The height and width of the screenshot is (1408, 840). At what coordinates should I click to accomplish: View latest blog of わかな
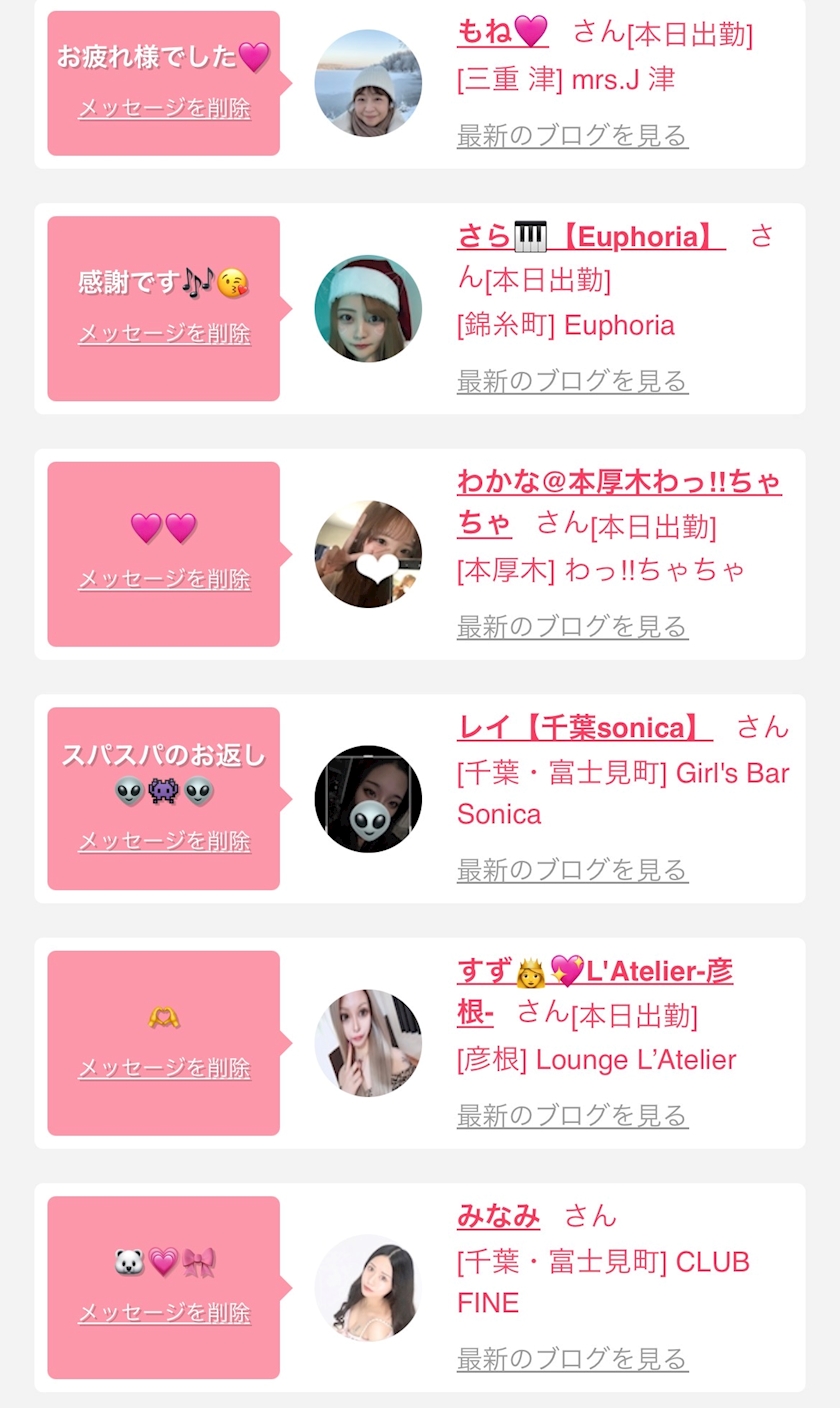572,627
